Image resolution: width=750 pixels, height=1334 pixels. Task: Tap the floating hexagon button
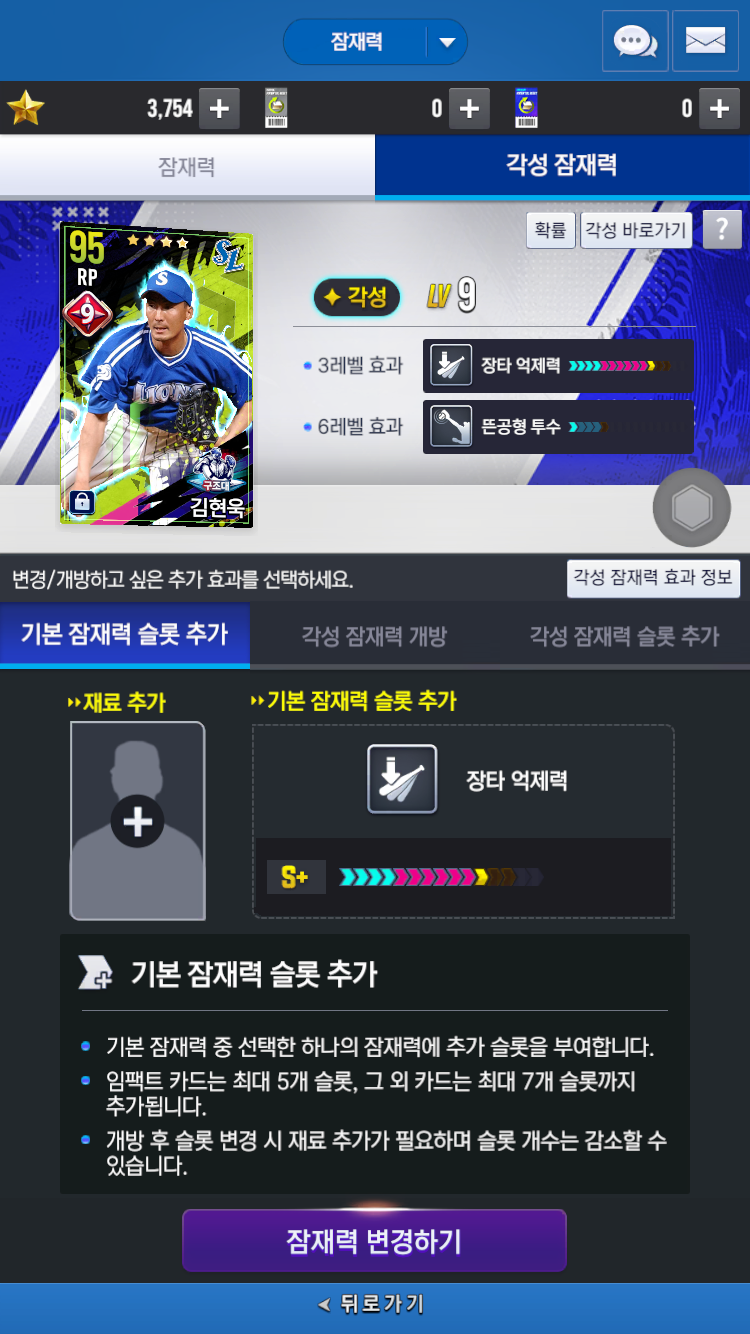coord(691,509)
